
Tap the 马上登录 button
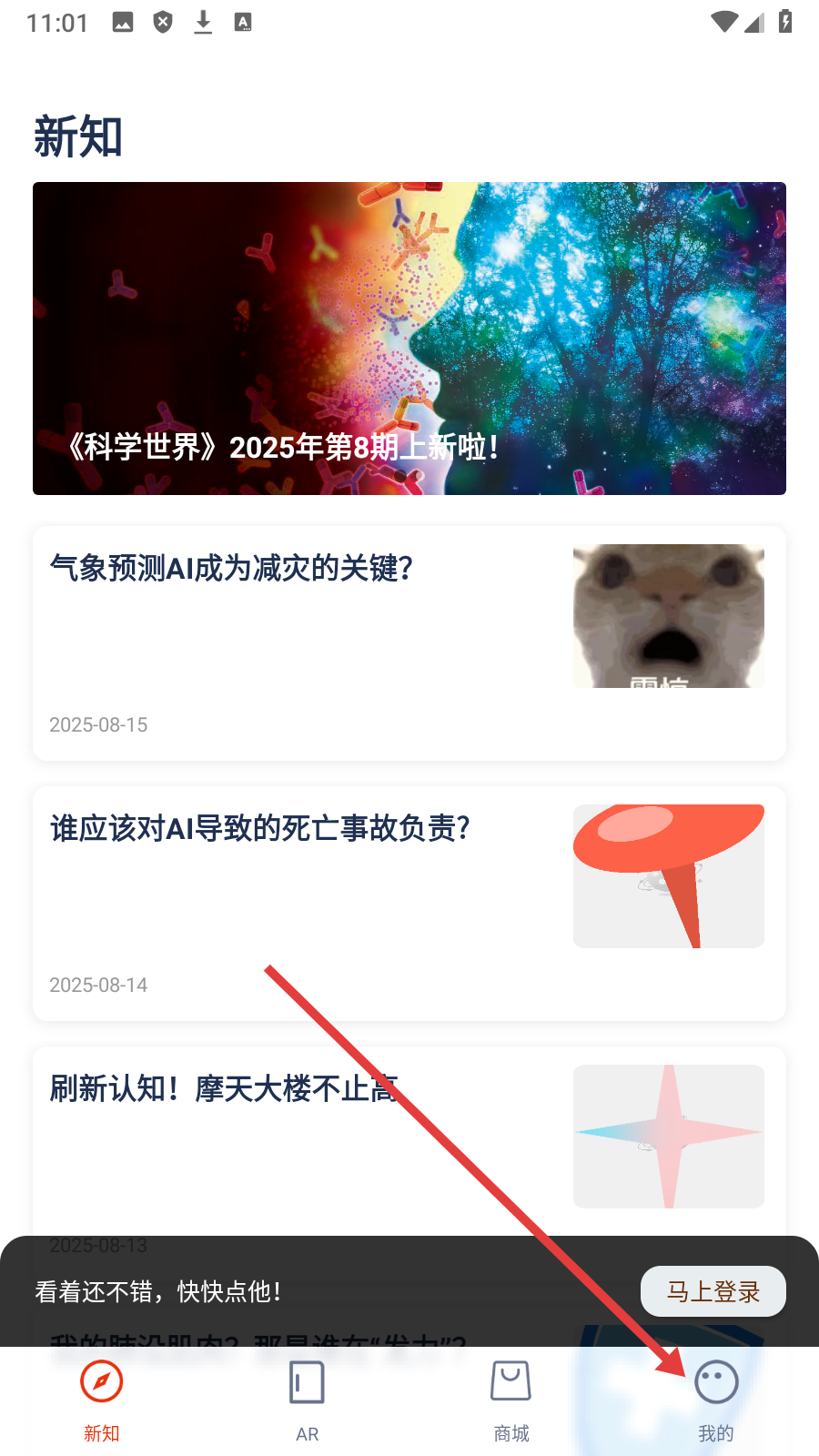713,1291
